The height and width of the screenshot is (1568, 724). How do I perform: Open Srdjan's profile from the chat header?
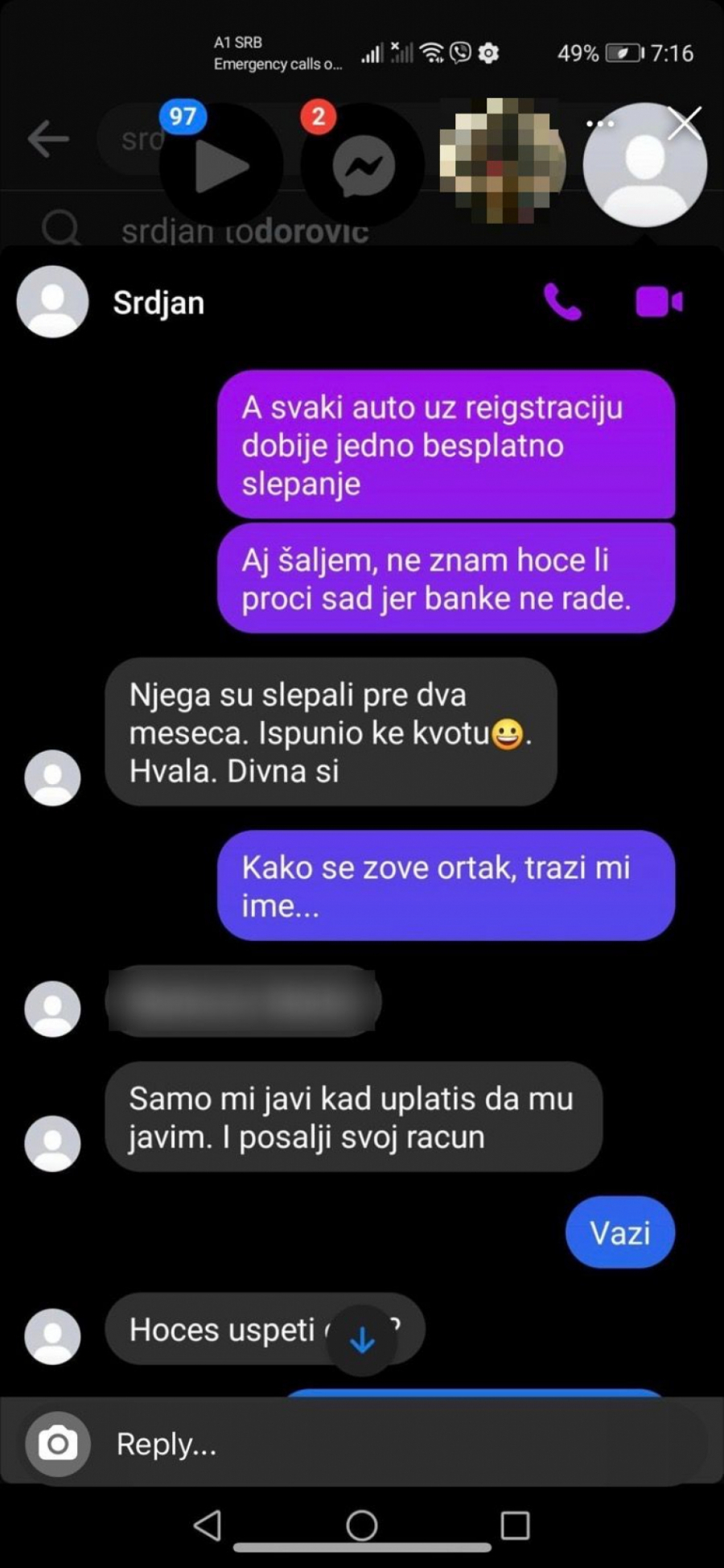(x=158, y=303)
